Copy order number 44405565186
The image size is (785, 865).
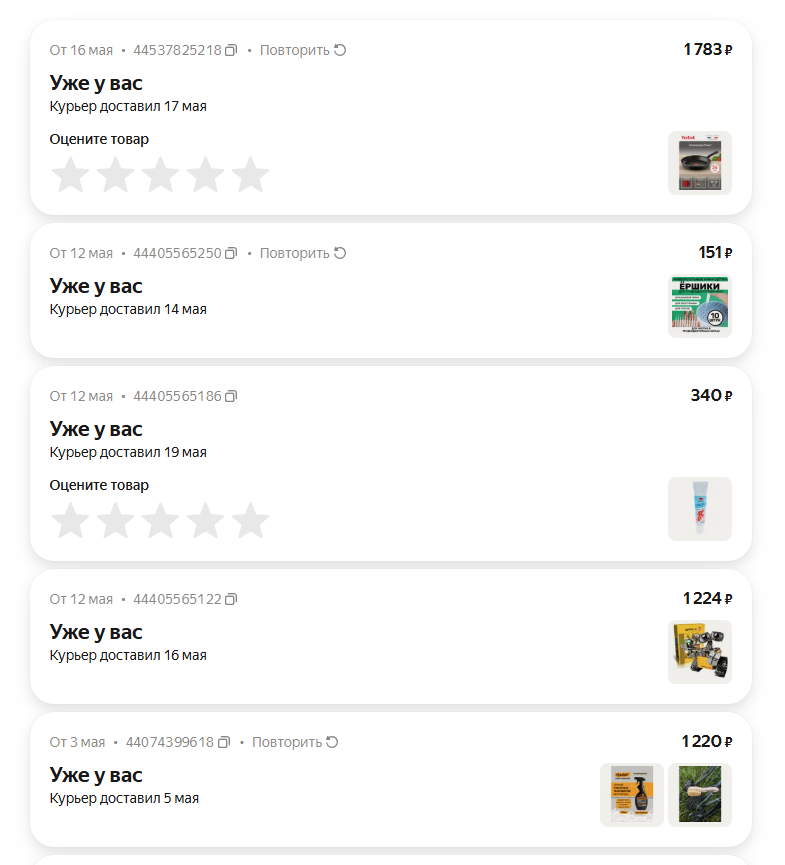click(x=231, y=396)
